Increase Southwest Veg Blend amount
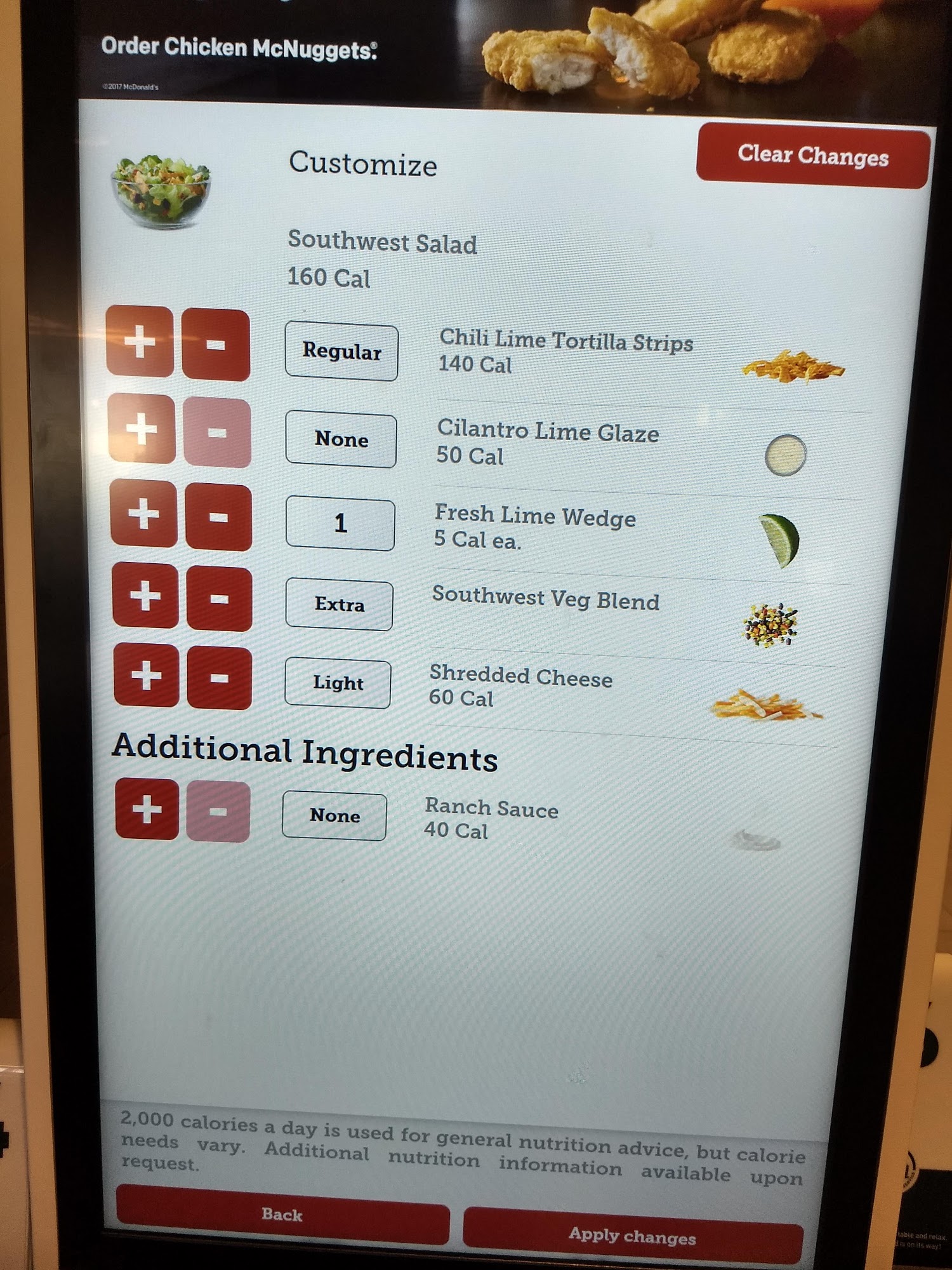 [x=145, y=596]
